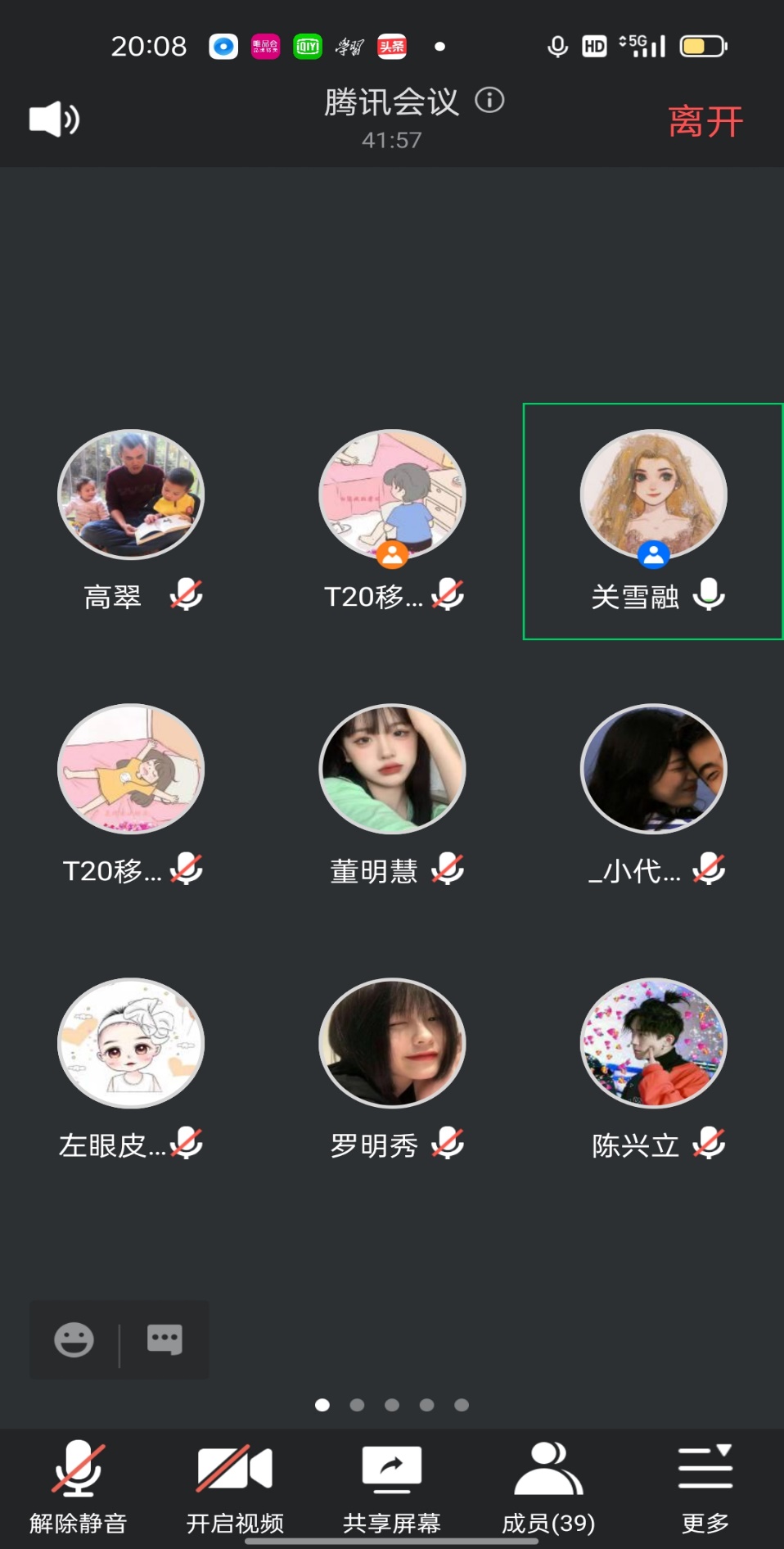Screen dimensions: 784x1549
Task: Unmute microphone via 解除静音
Action: tap(79, 1486)
